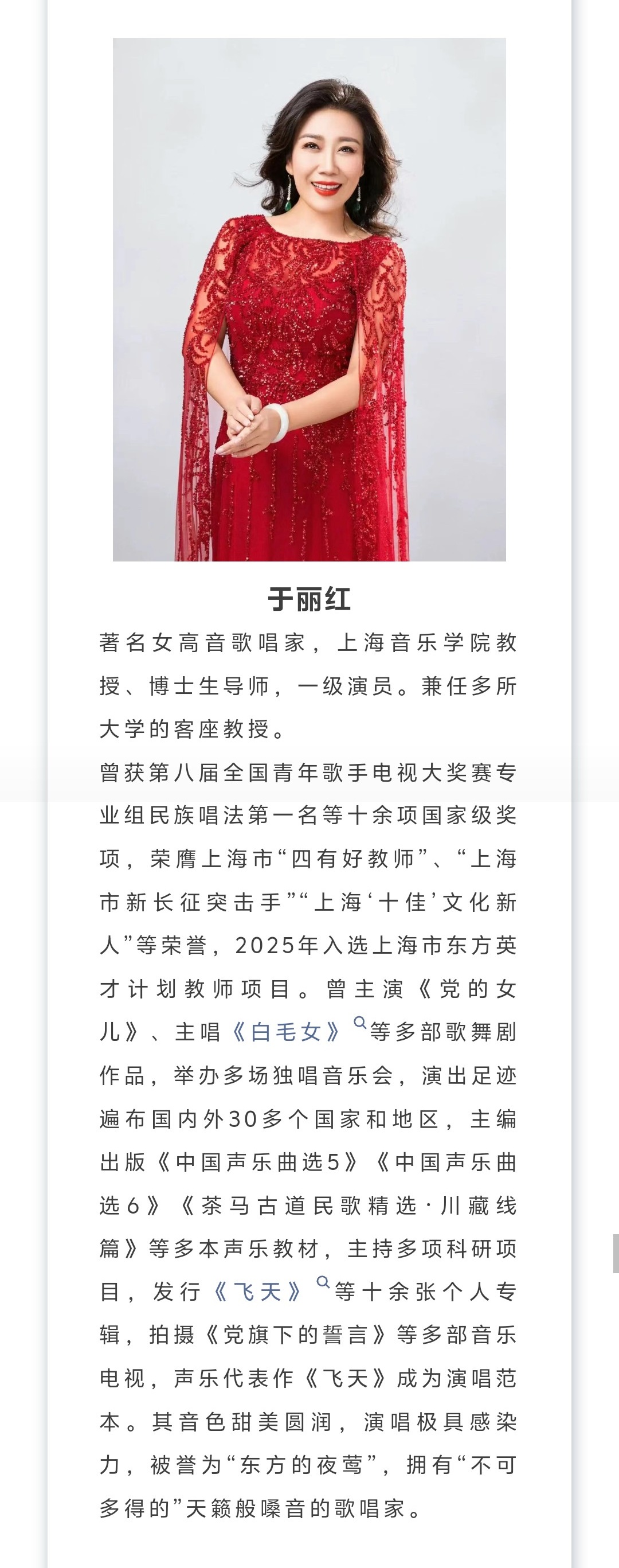Open the 《白毛女》 search link
619x1568 pixels.
286,1032
